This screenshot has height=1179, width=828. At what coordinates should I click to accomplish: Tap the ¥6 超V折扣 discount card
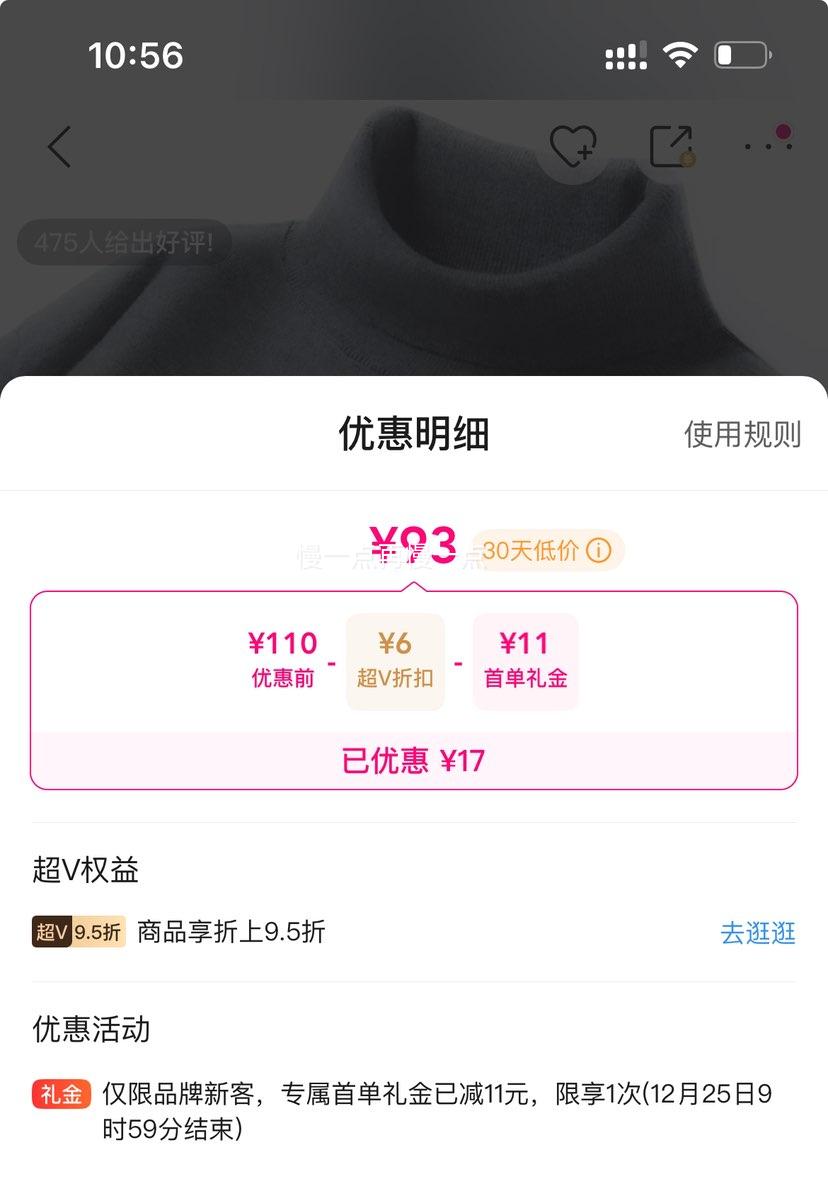coord(394,661)
